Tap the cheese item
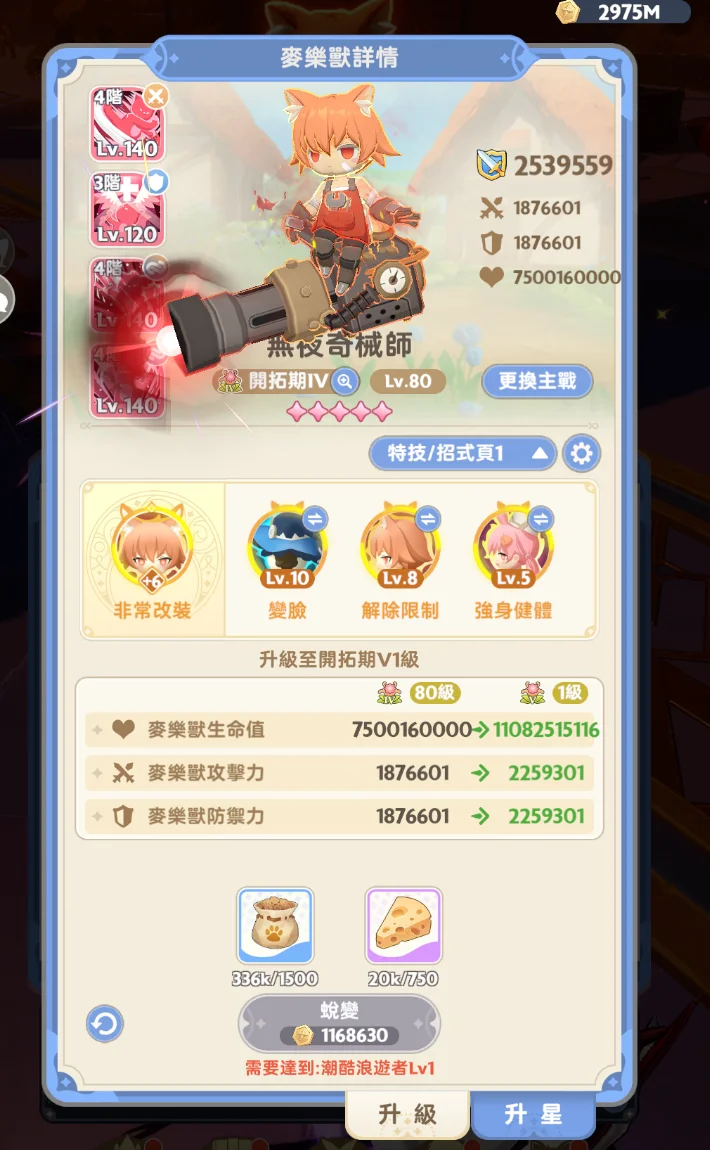The image size is (710, 1150). [x=404, y=925]
